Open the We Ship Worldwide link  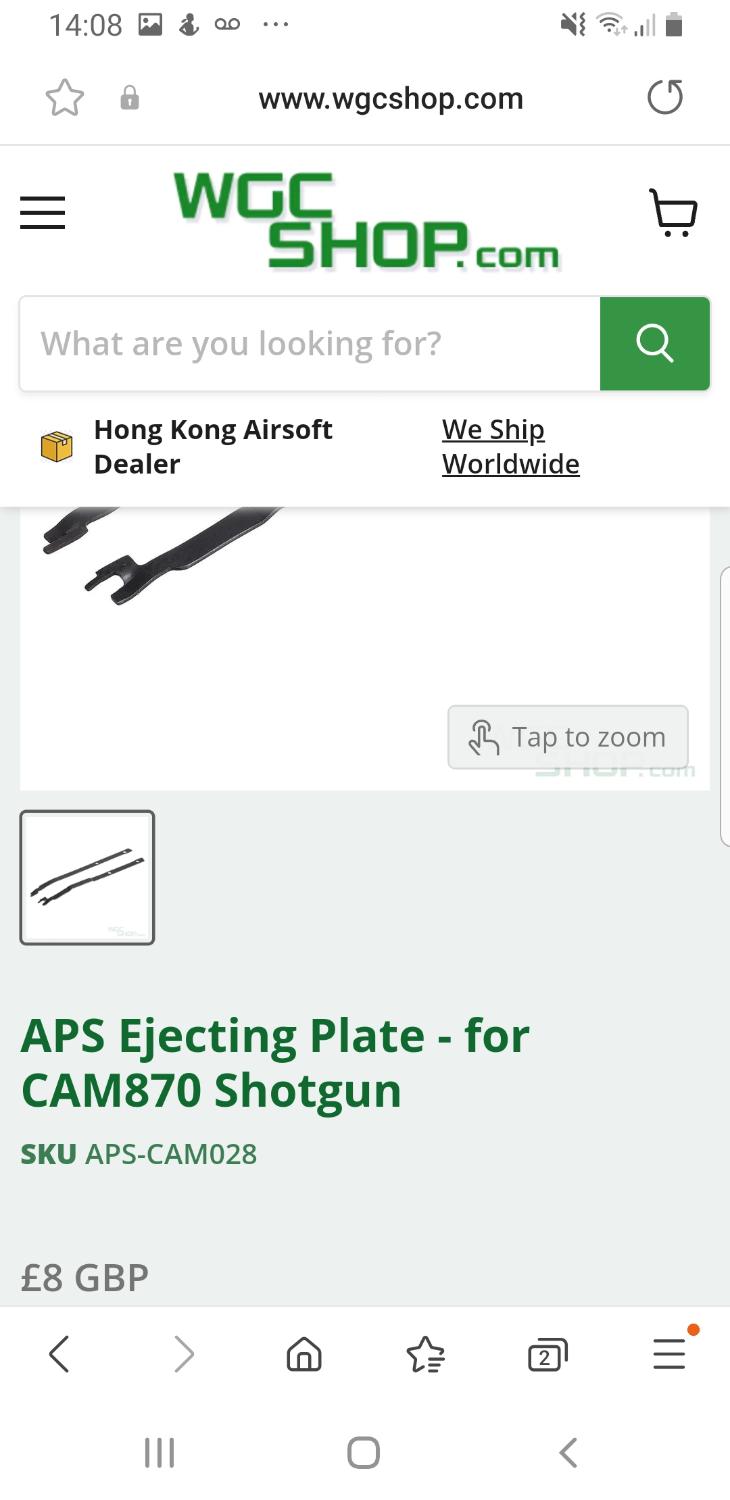point(510,447)
